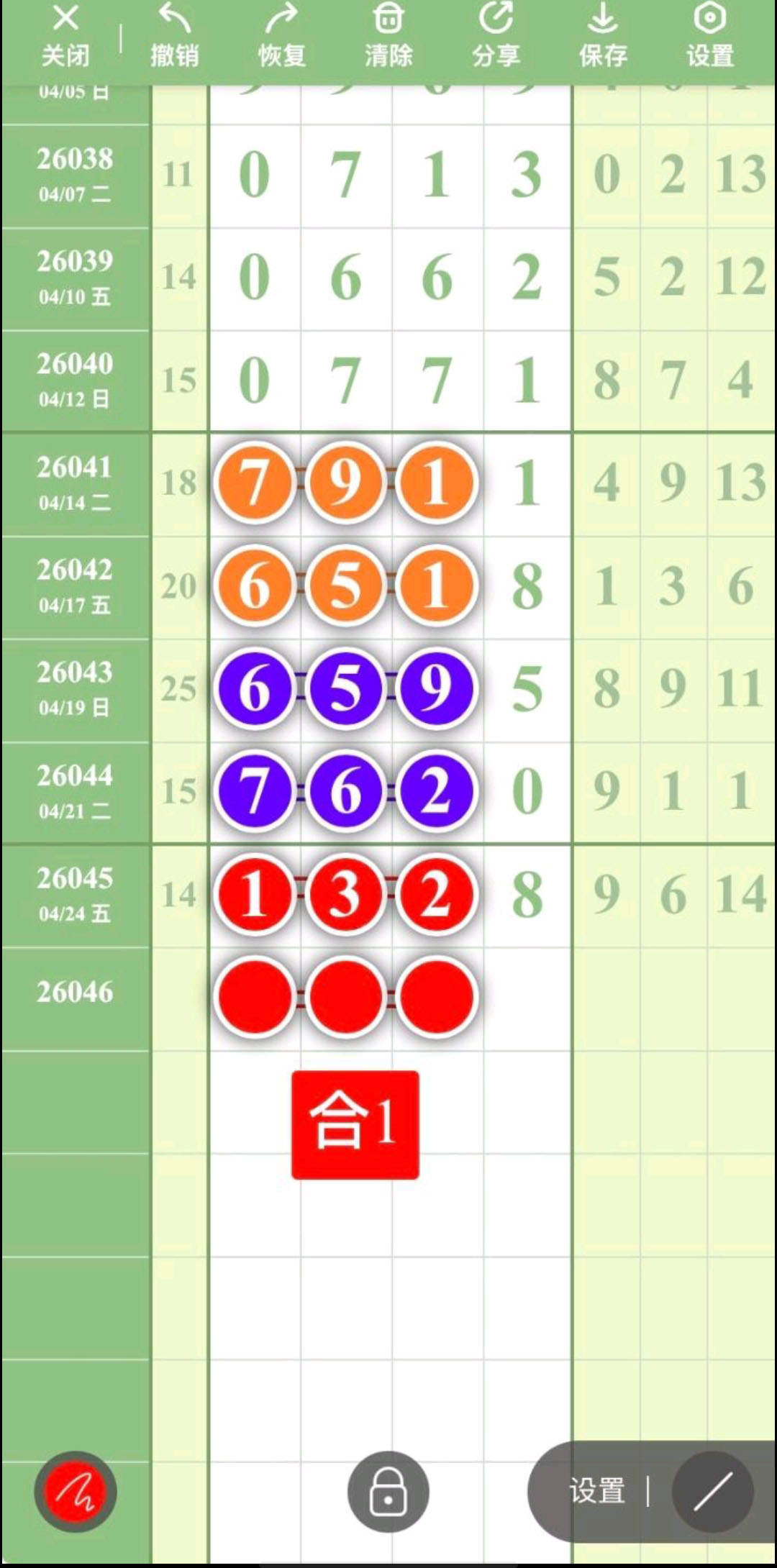Tap the red scribble pen button

(x=76, y=1492)
